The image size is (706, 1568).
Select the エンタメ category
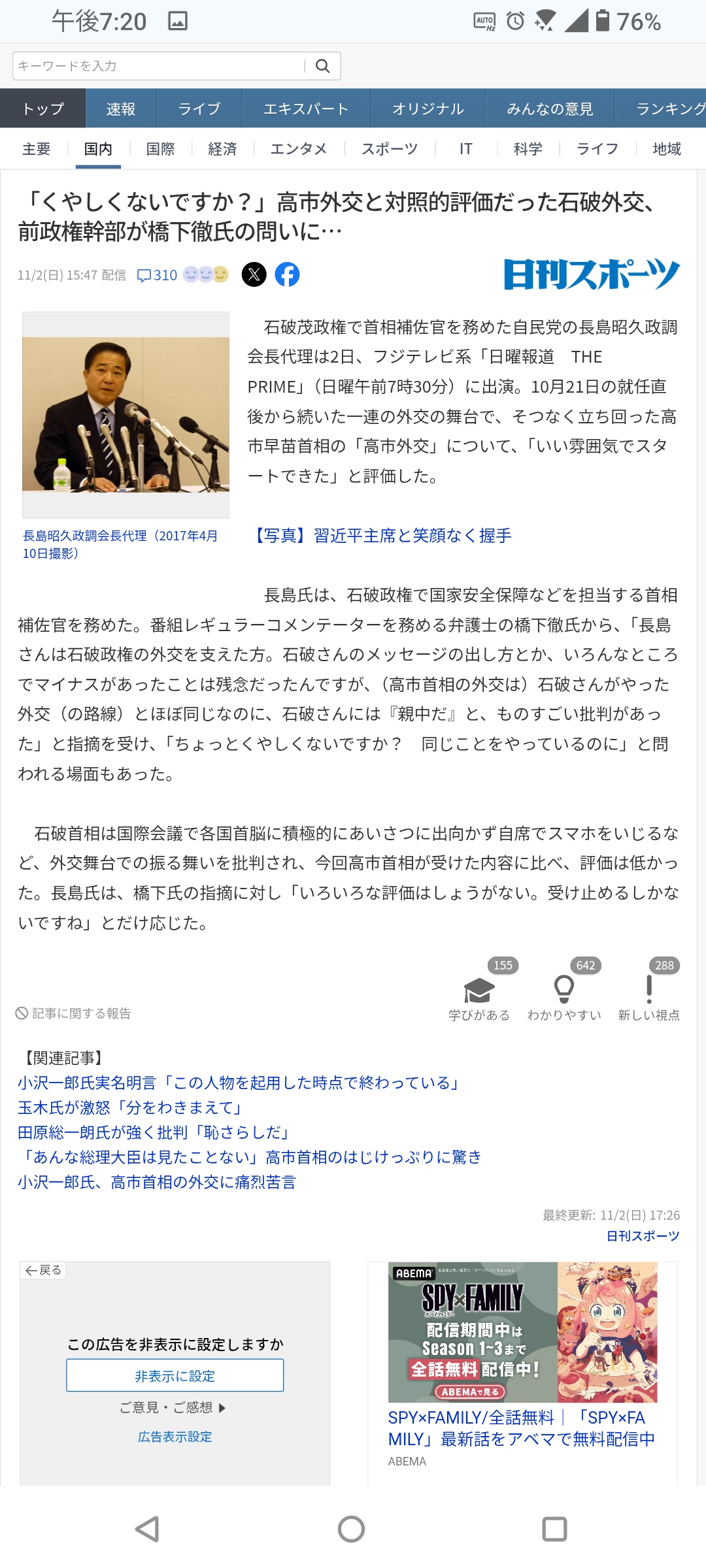tap(299, 149)
